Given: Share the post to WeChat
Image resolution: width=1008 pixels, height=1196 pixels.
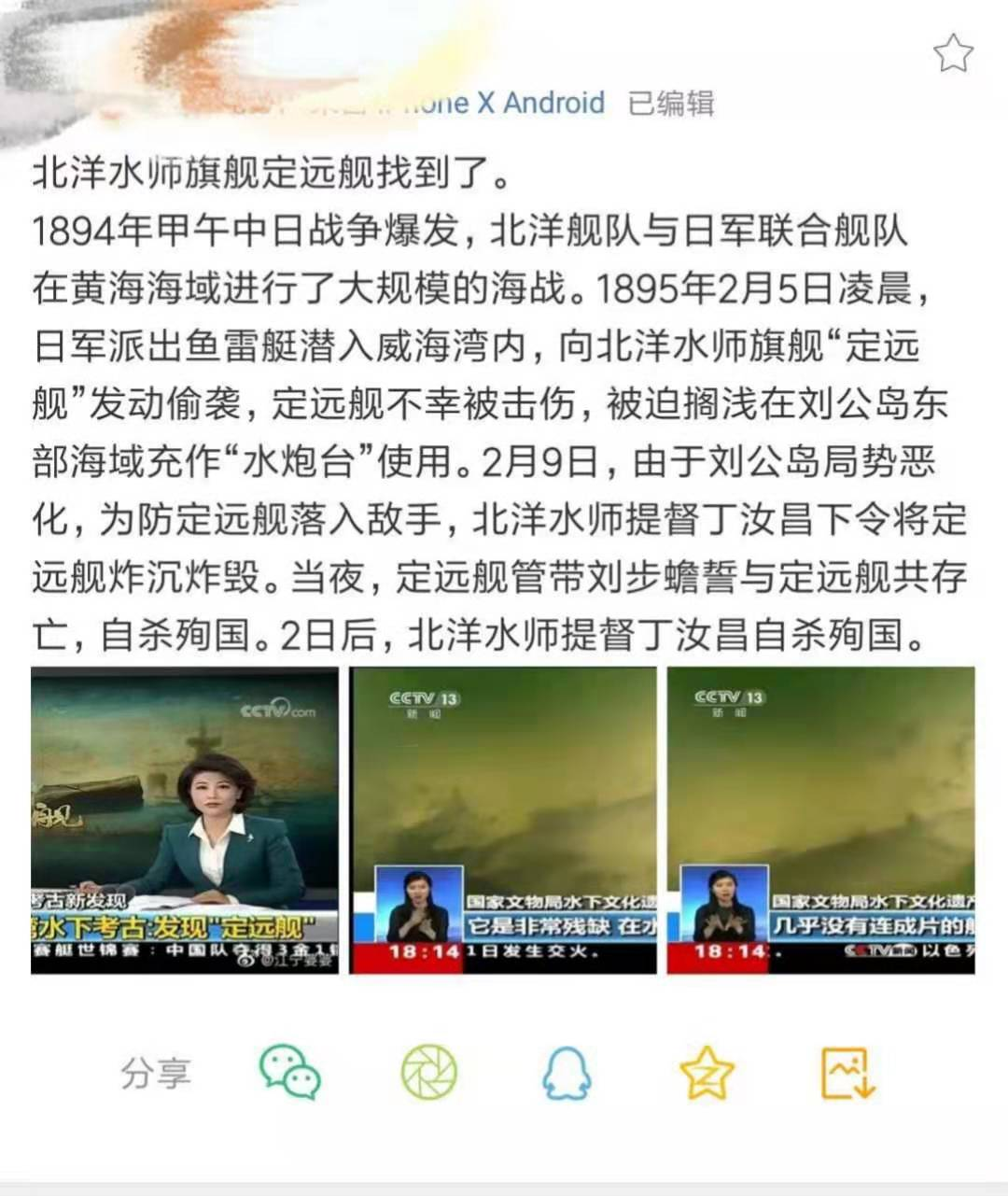Looking at the screenshot, I should (x=290, y=1073).
